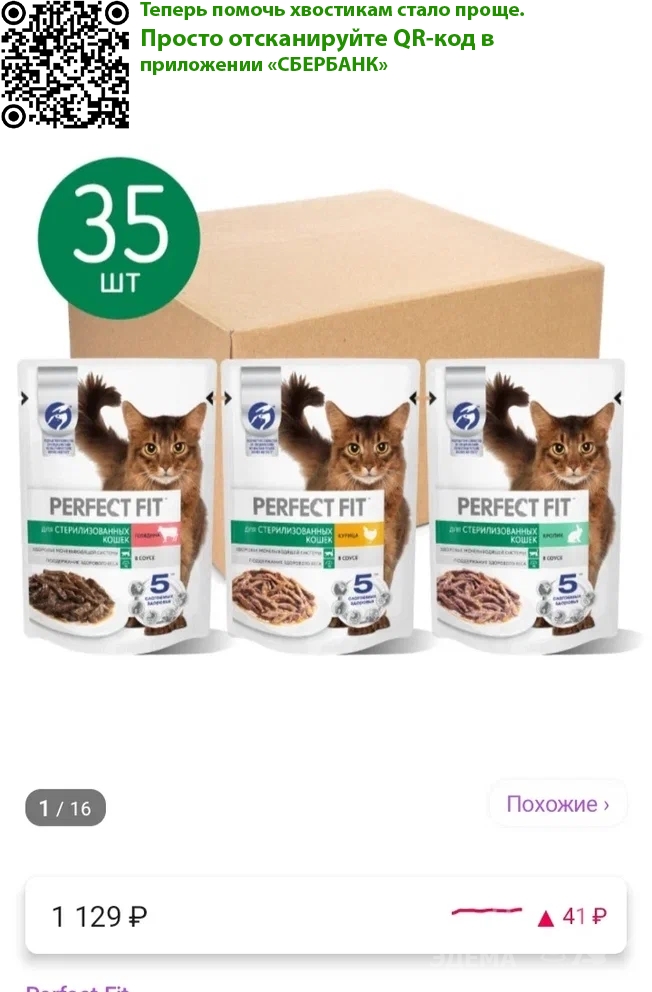Open similar products via Похожие

[557, 804]
